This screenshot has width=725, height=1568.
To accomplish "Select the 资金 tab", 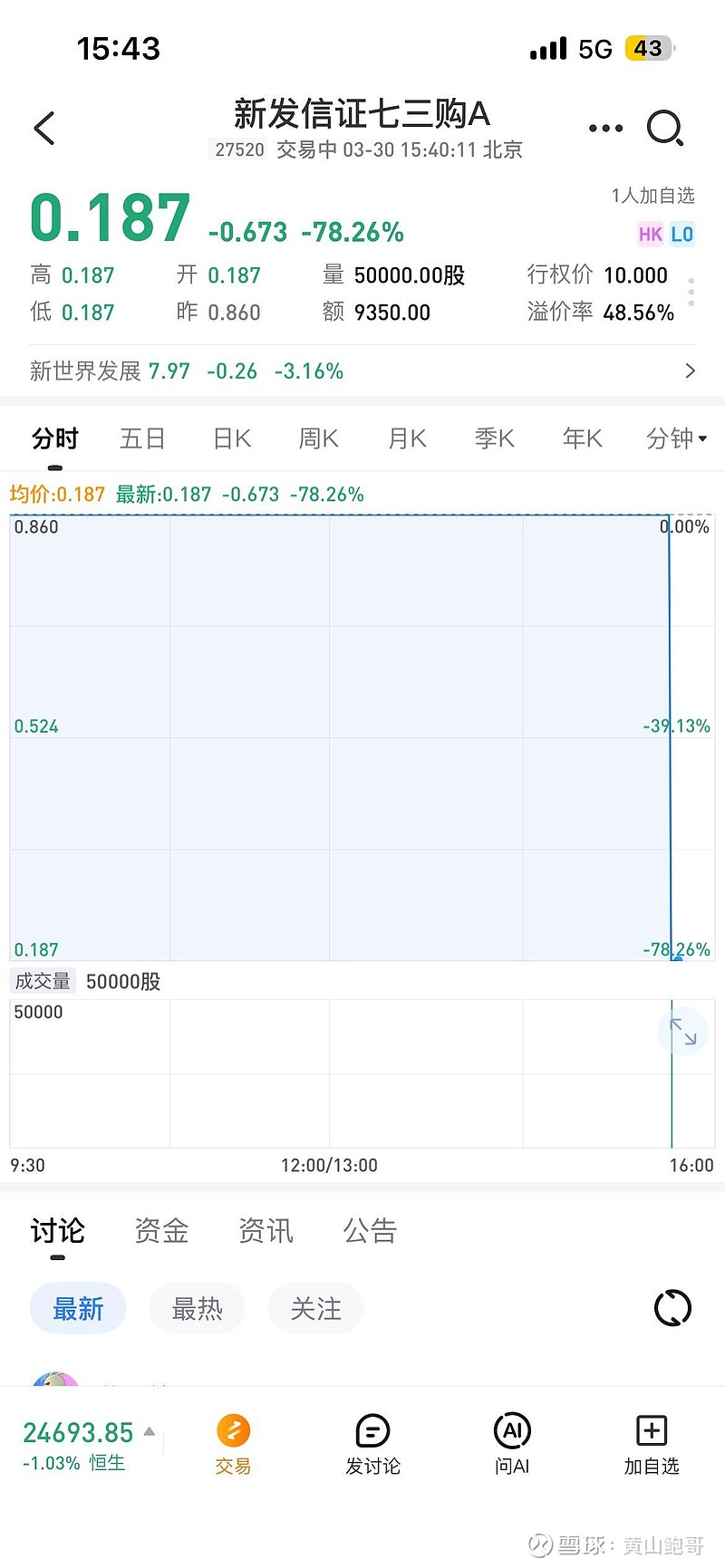I will pos(160,1230).
